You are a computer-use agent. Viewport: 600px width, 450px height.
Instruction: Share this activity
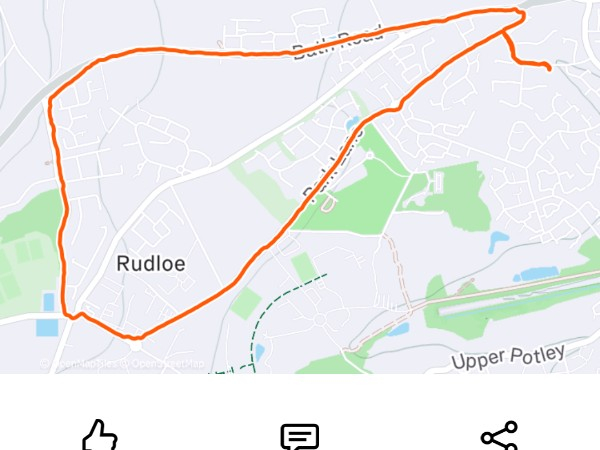[x=499, y=438]
